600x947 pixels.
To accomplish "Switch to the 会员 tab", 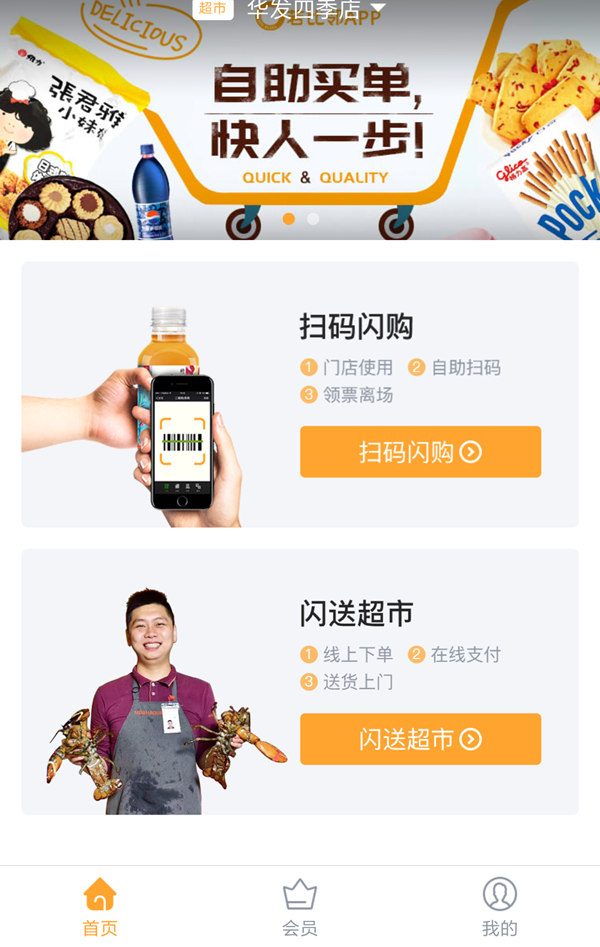I will [x=300, y=906].
